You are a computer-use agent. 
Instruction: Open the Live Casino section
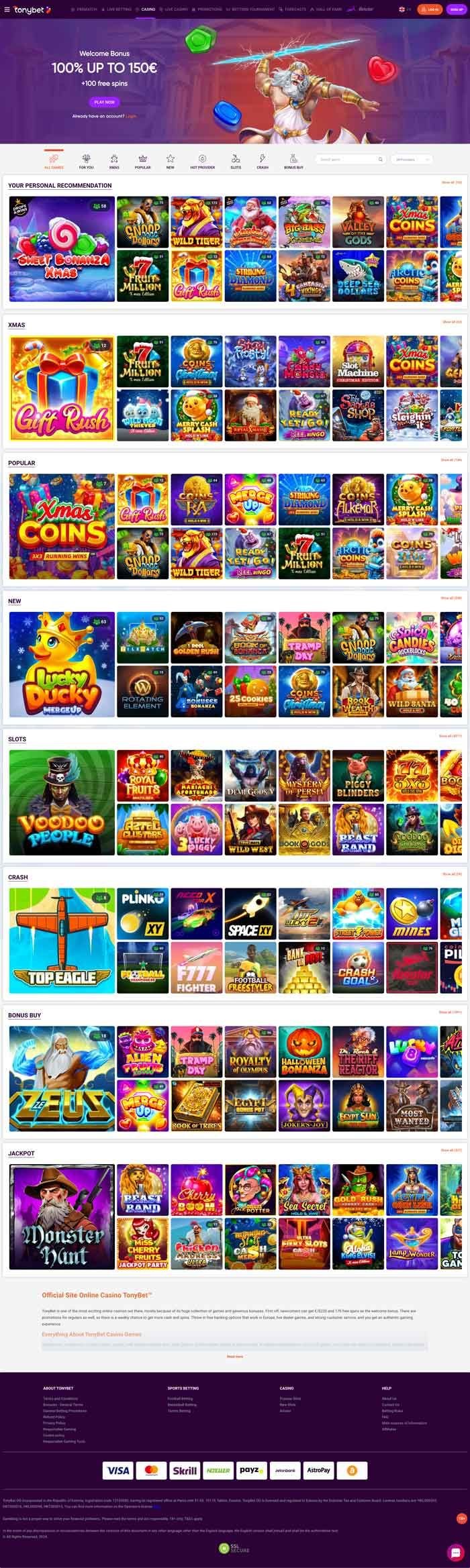(176, 9)
